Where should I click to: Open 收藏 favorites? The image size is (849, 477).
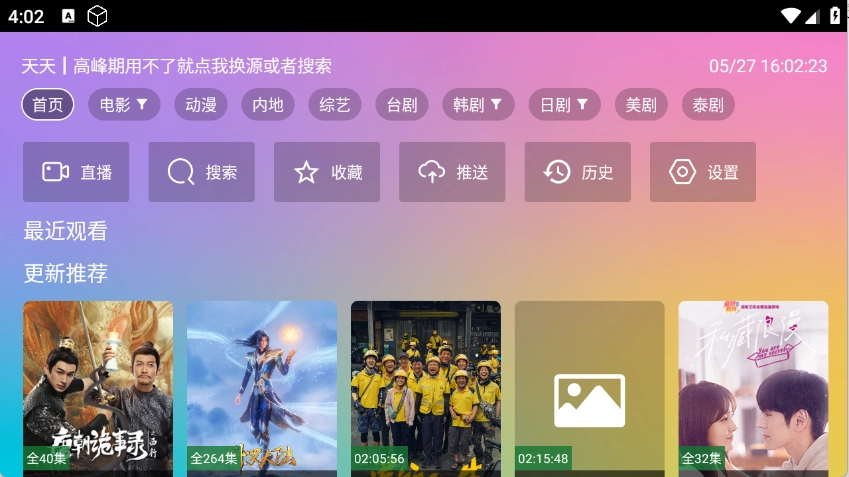tap(327, 172)
